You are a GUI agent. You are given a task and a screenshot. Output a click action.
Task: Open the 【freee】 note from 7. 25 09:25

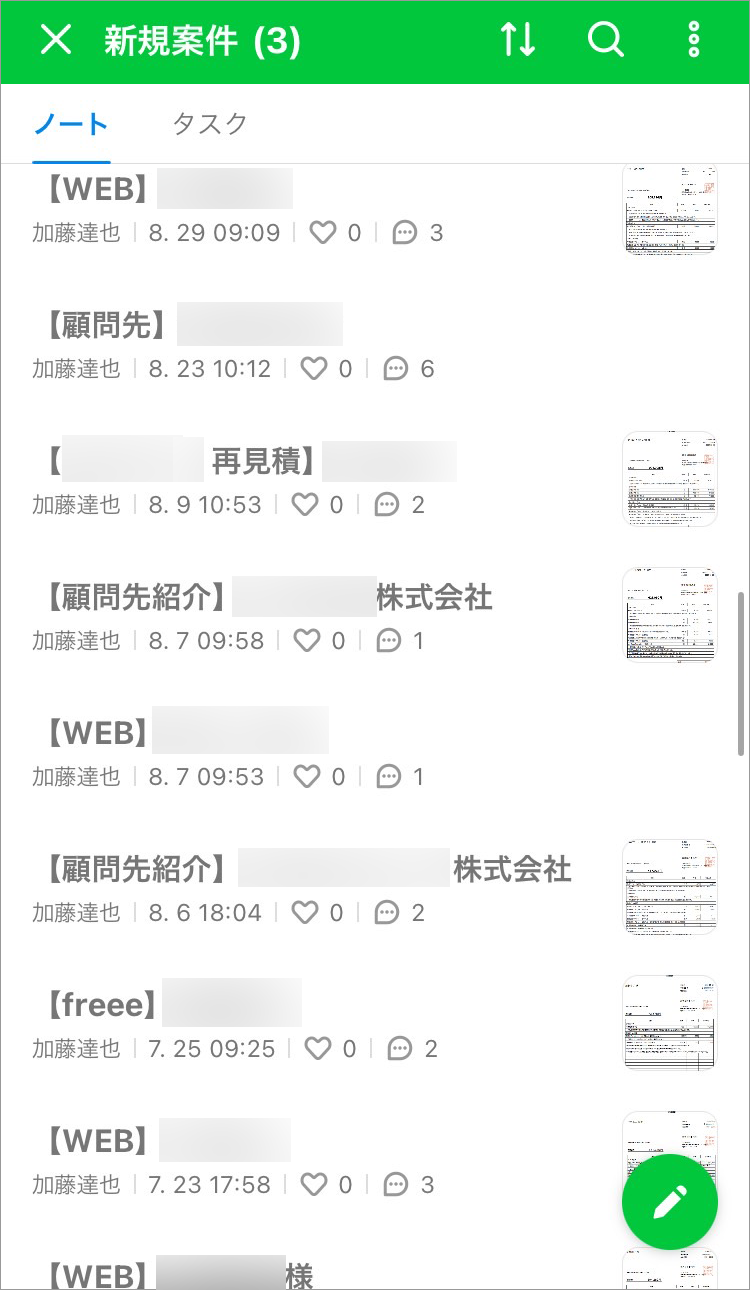pos(300,1006)
